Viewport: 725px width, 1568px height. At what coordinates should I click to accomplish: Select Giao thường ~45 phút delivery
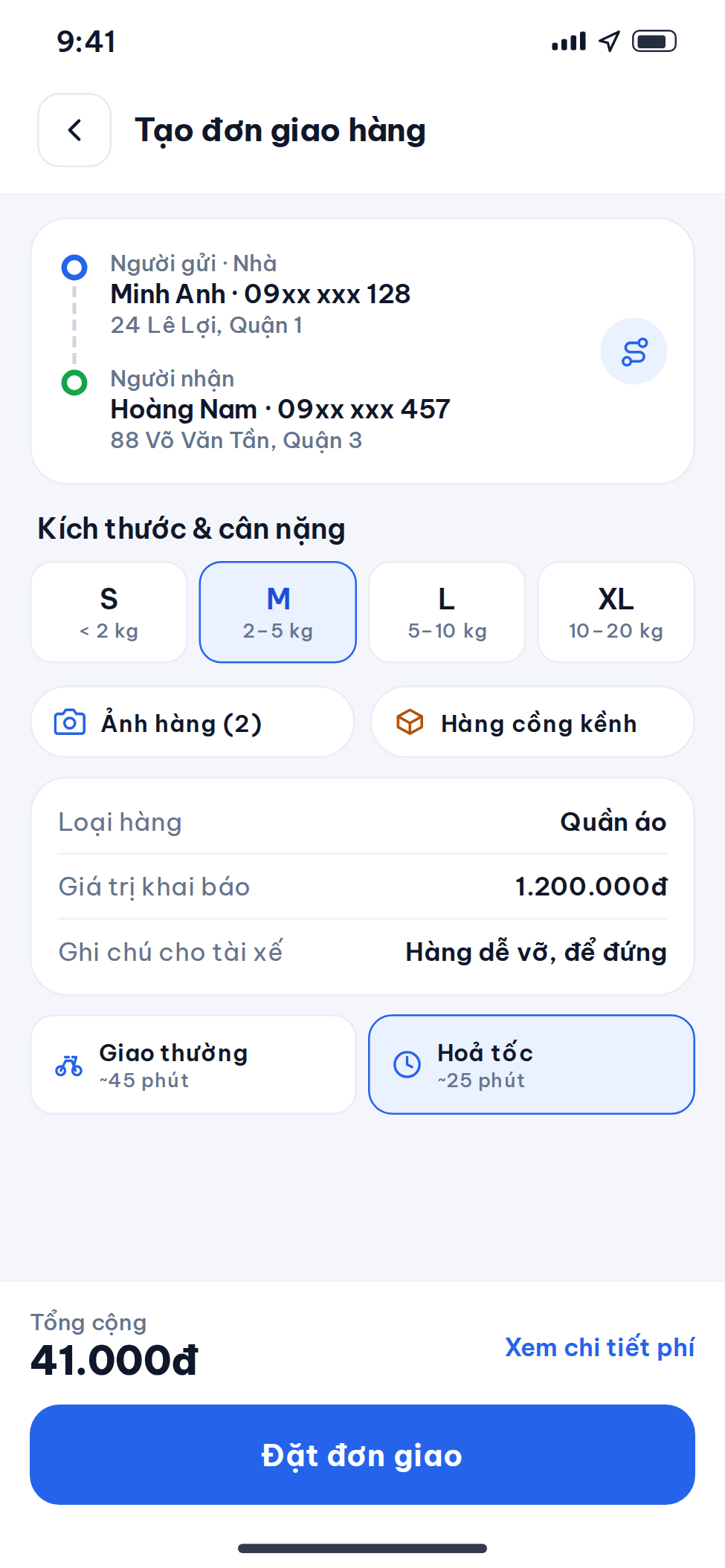pos(193,1065)
